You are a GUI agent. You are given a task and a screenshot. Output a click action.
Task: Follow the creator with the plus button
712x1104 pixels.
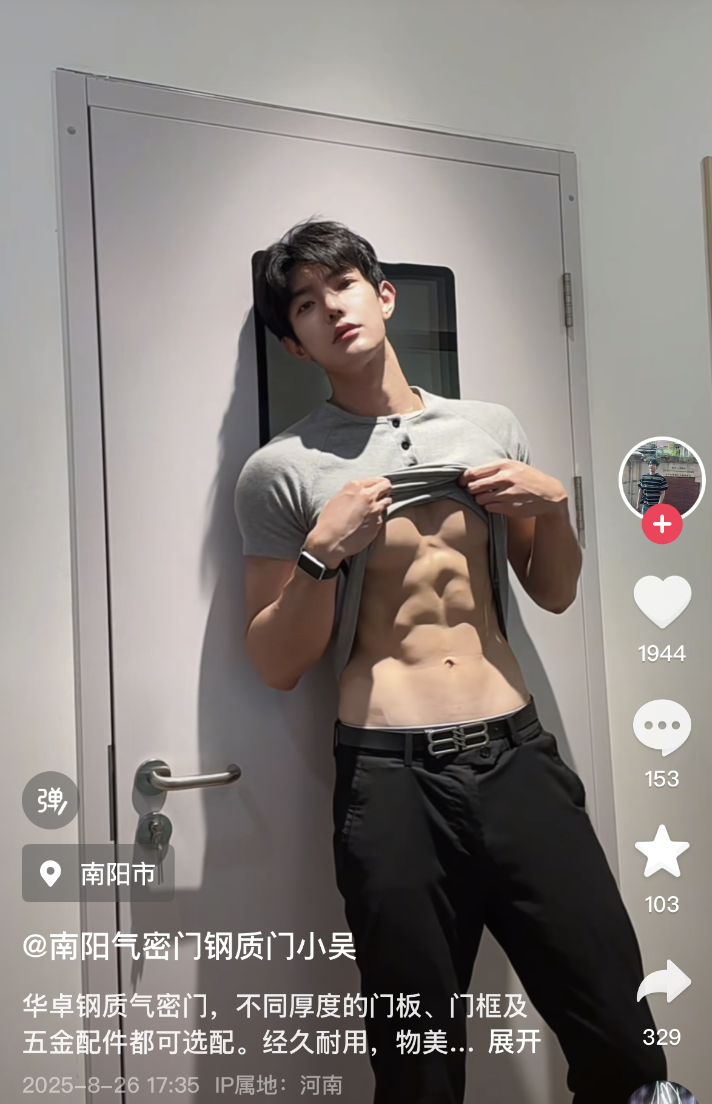(661, 525)
